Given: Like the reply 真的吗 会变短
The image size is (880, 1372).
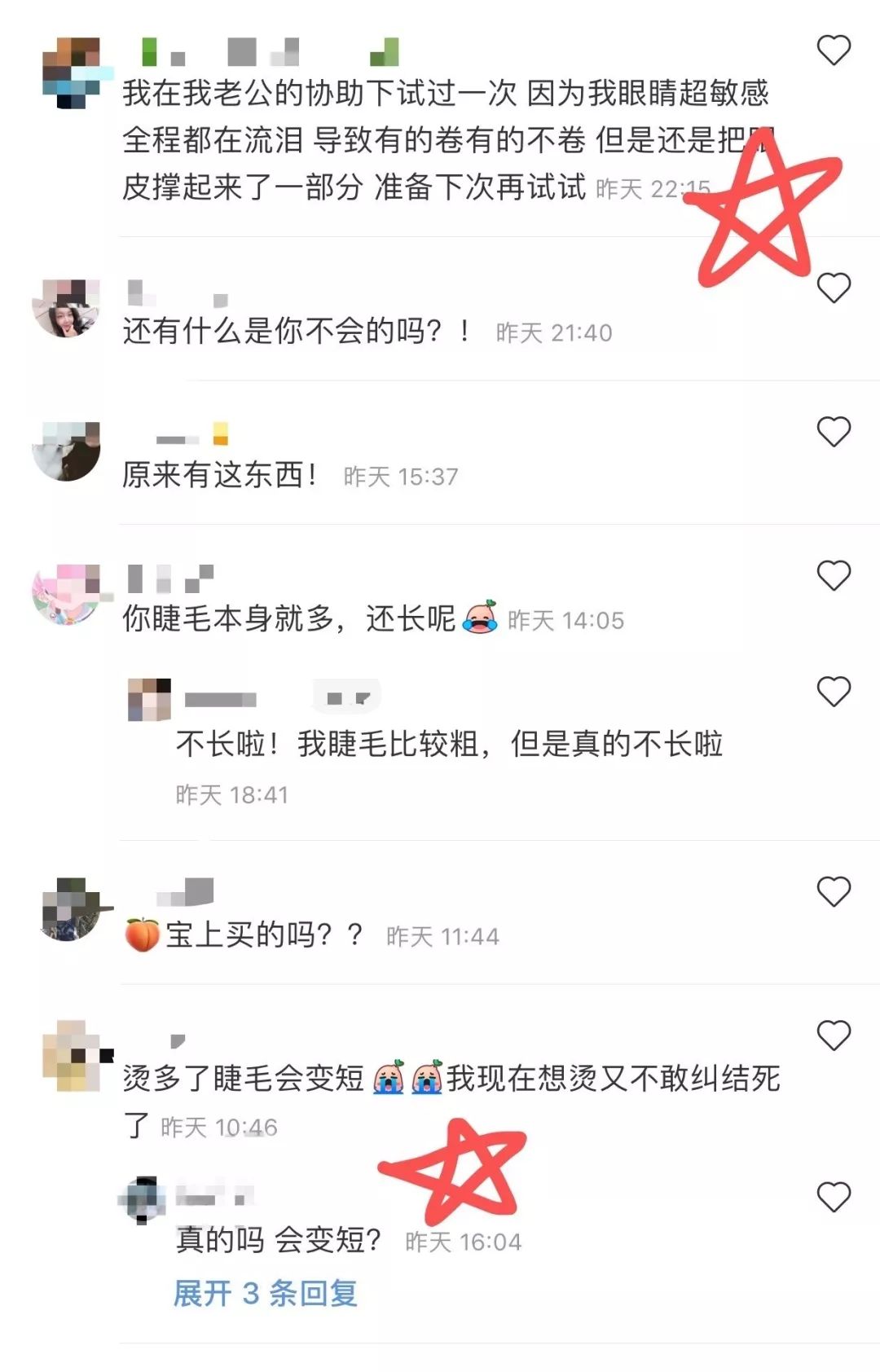Looking at the screenshot, I should pyautogui.click(x=834, y=1197).
